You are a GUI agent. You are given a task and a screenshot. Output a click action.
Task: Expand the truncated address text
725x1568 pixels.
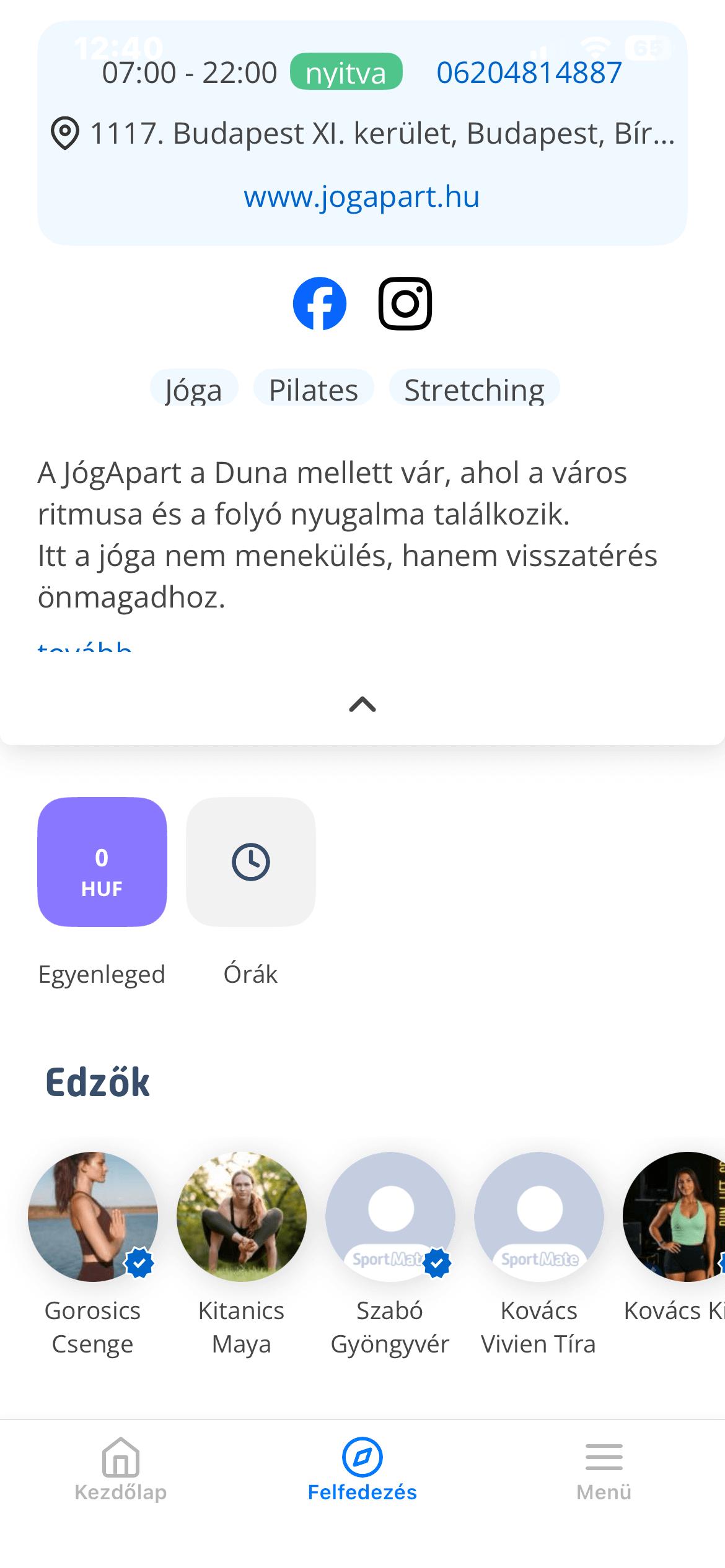coord(383,131)
